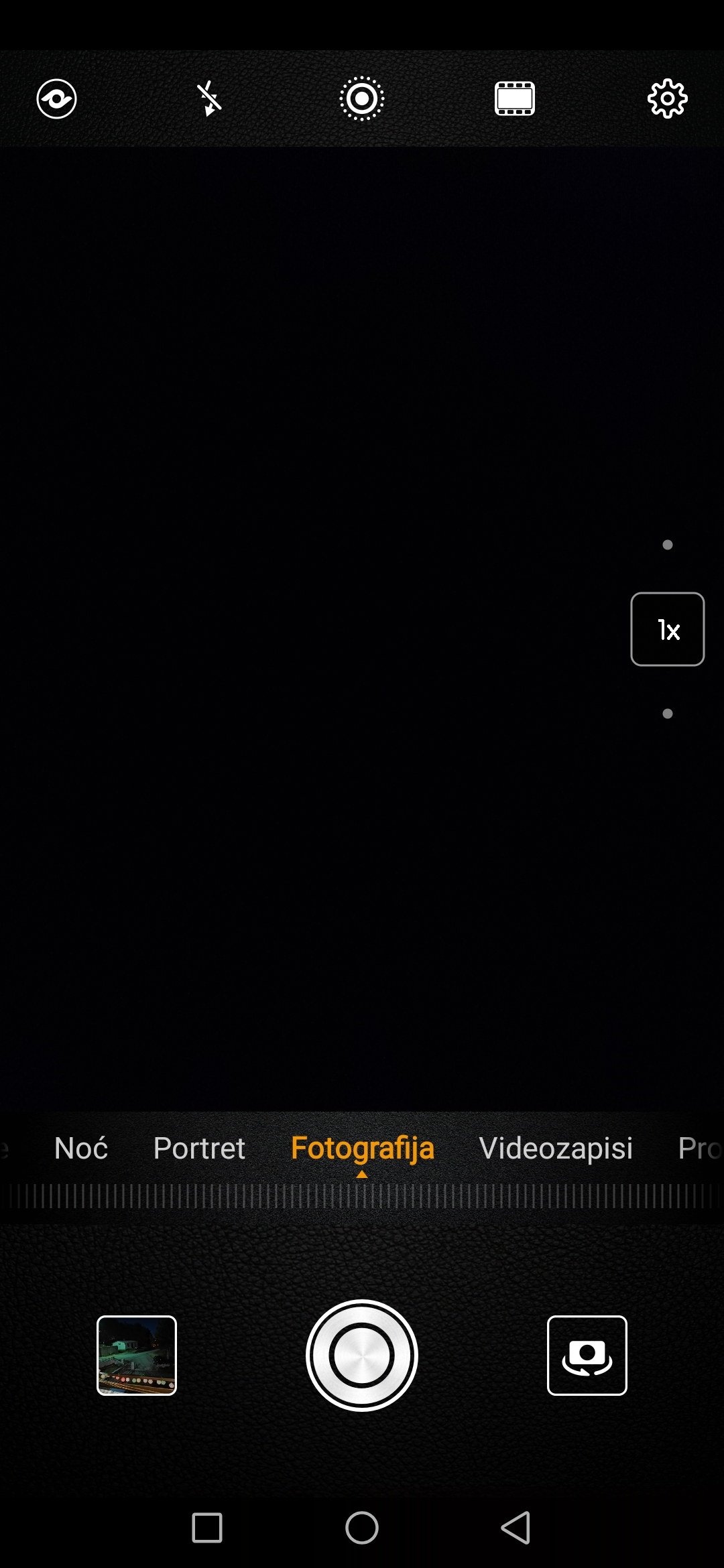Switch to Videozapisi mode
This screenshot has height=1568, width=724.
556,1149
